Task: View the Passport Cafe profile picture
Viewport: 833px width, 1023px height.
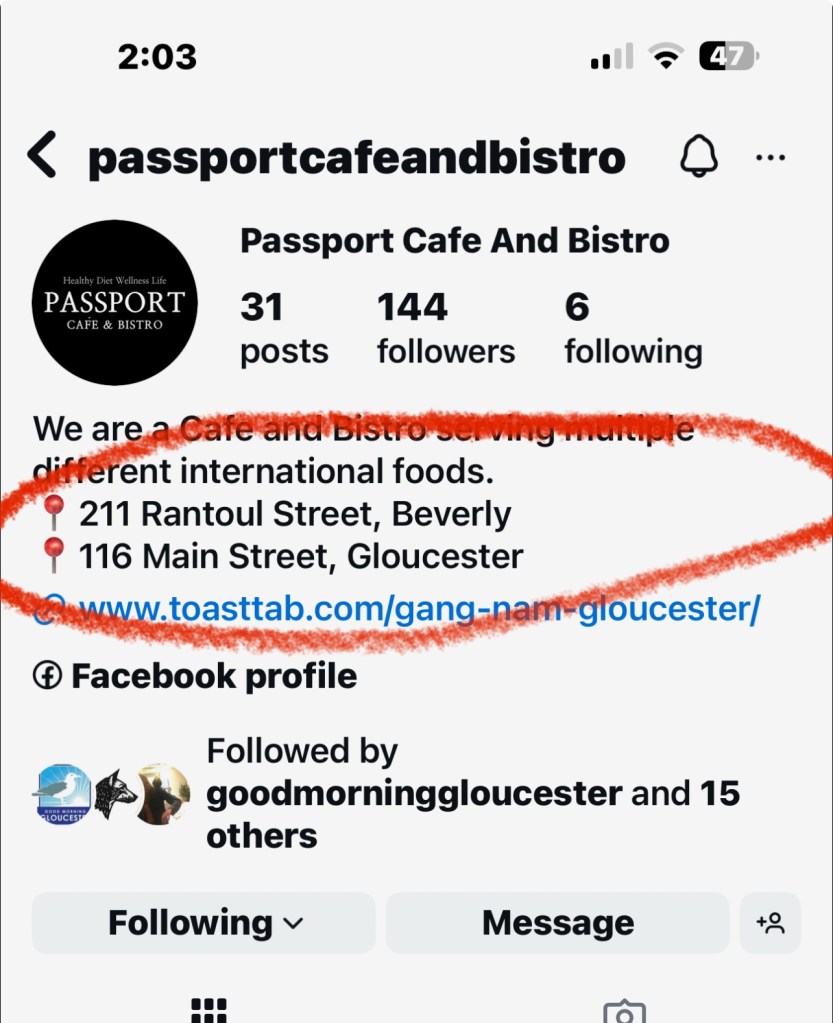Action: point(114,302)
